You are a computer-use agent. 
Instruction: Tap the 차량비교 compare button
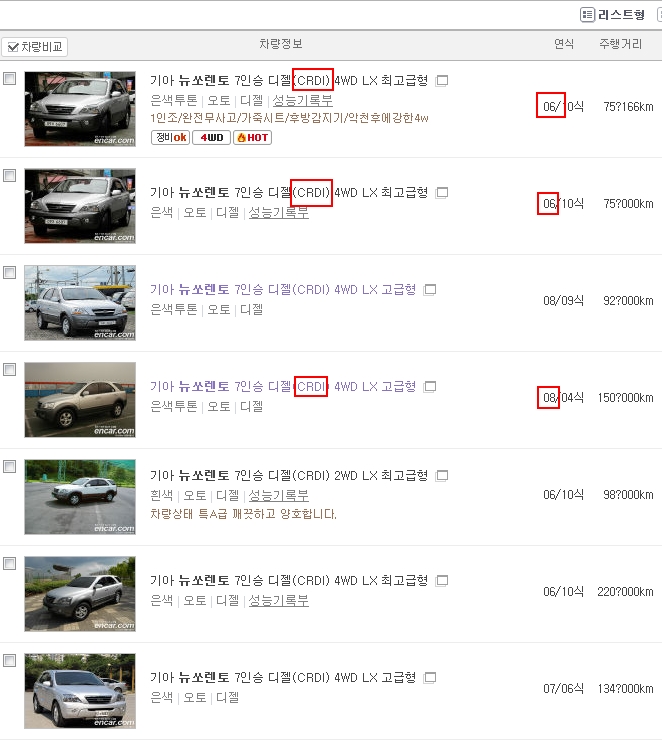(x=34, y=47)
